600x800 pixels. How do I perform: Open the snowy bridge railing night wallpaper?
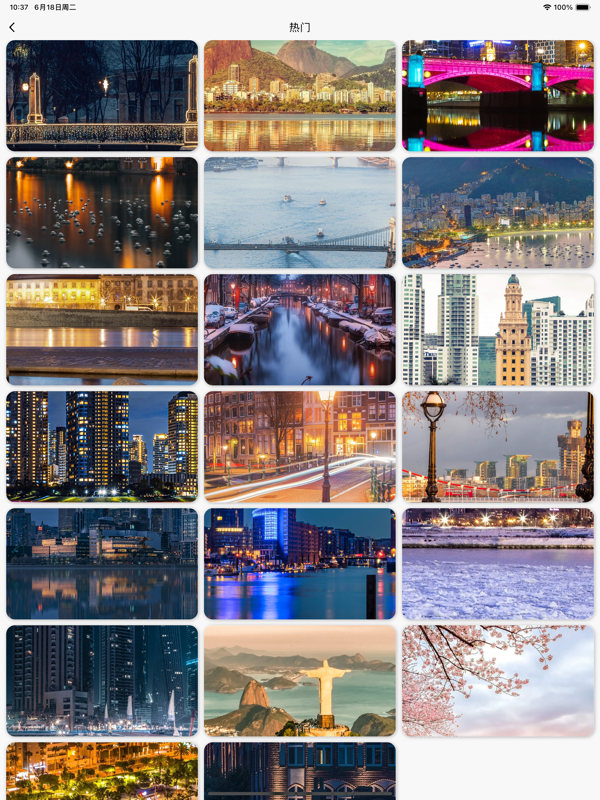click(x=102, y=95)
